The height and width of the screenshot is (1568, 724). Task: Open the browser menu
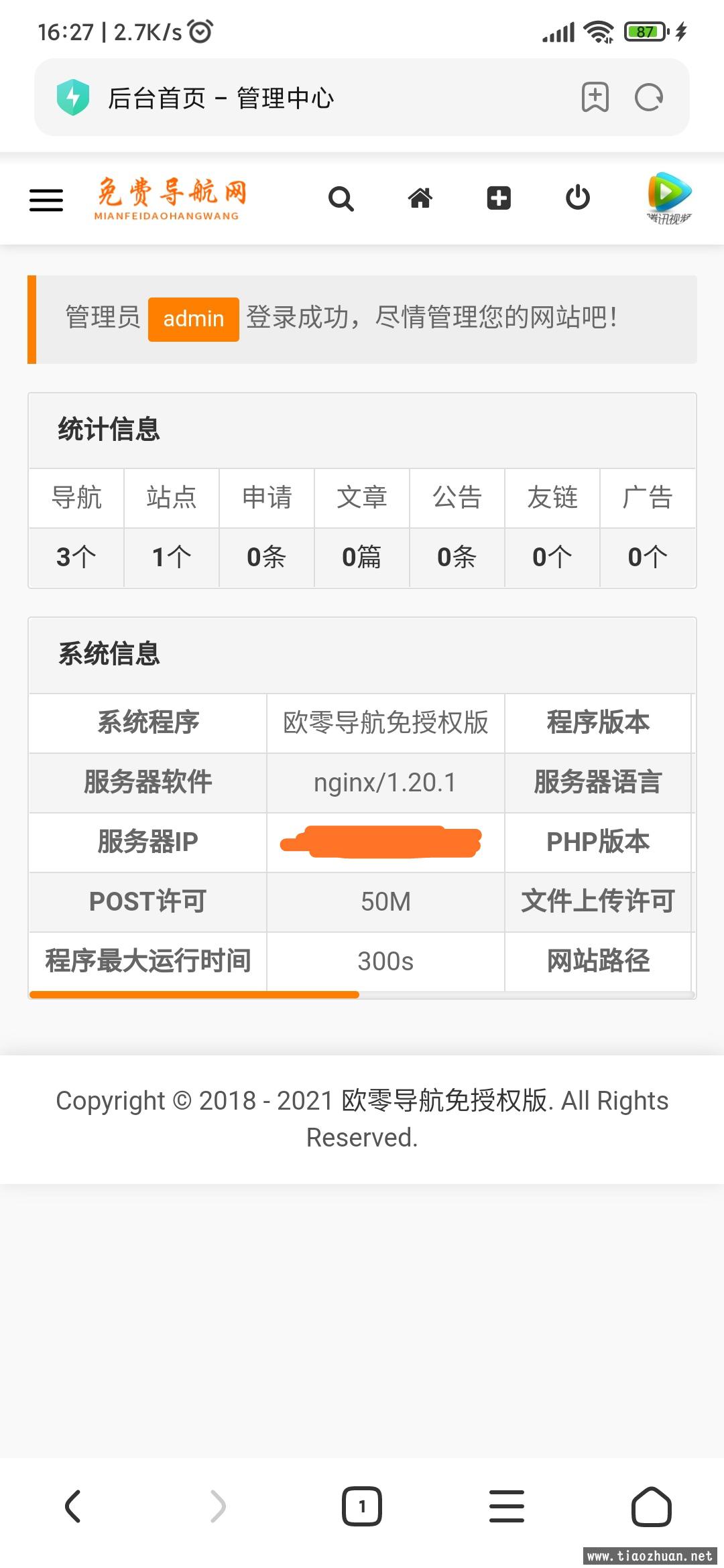point(507,1506)
